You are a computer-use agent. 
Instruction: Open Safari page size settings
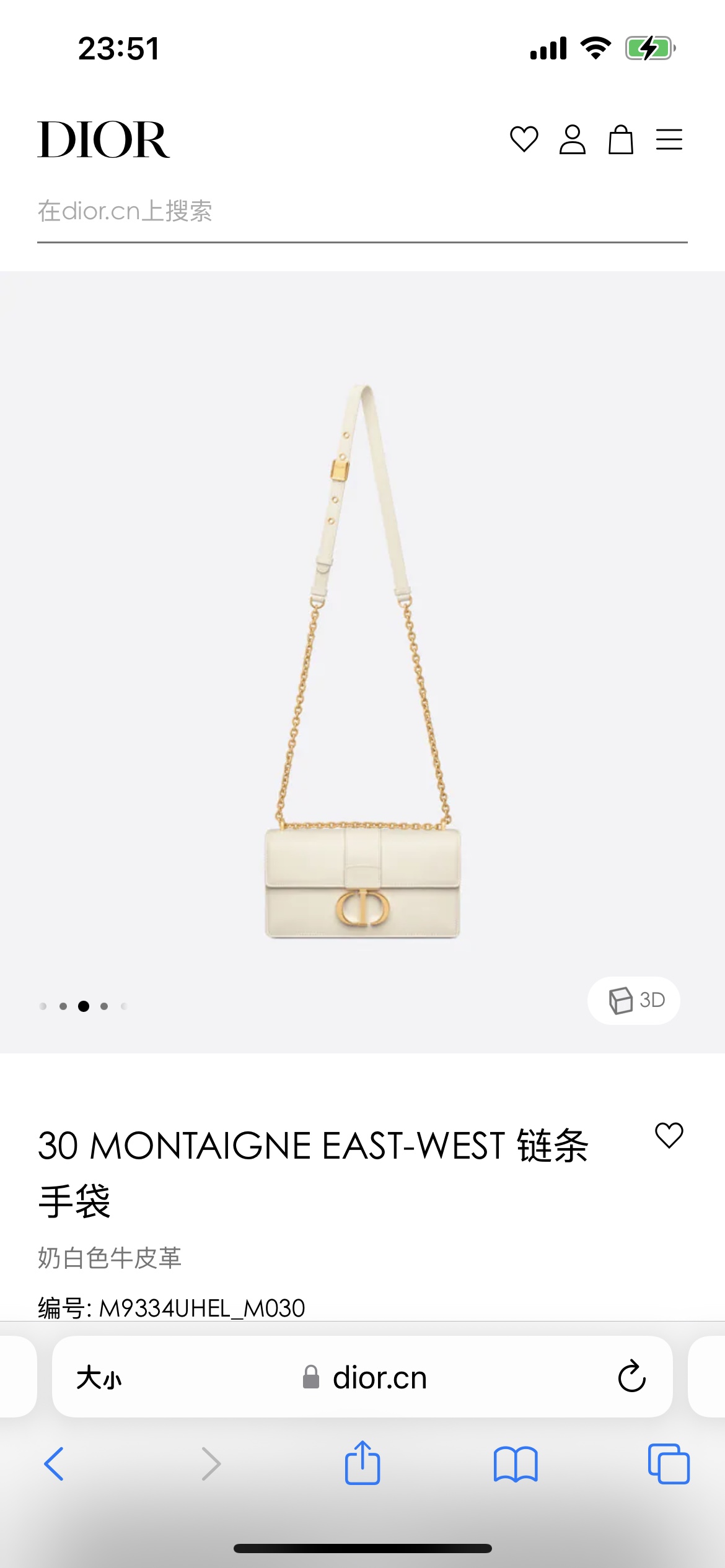[x=99, y=1378]
